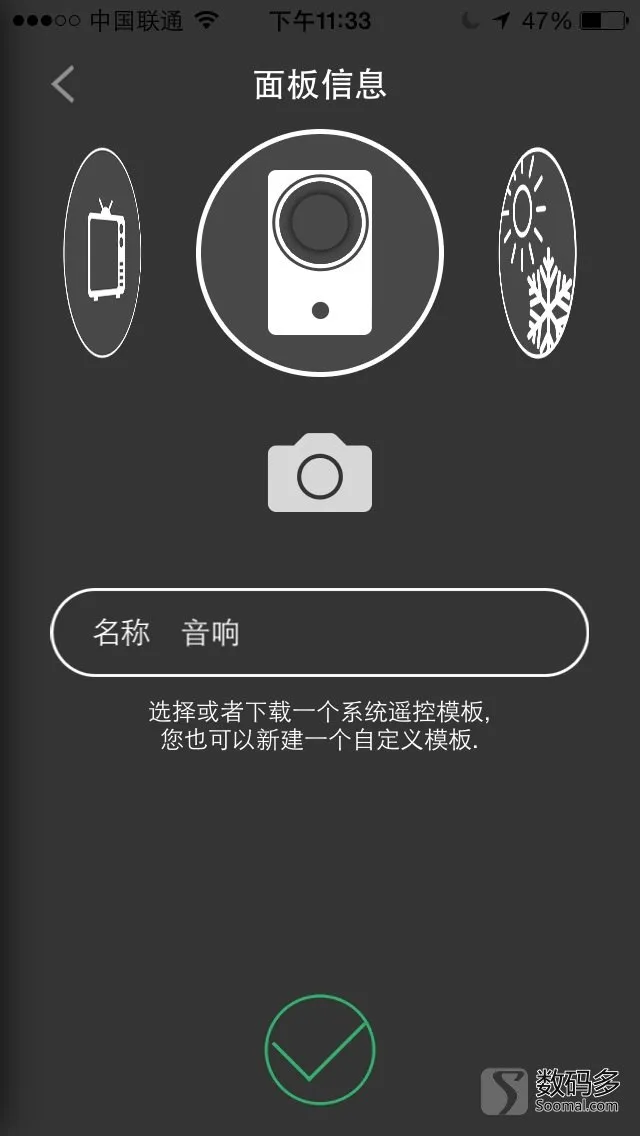Confirm with the green checkmark button
The image size is (640, 1136).
(320, 1049)
